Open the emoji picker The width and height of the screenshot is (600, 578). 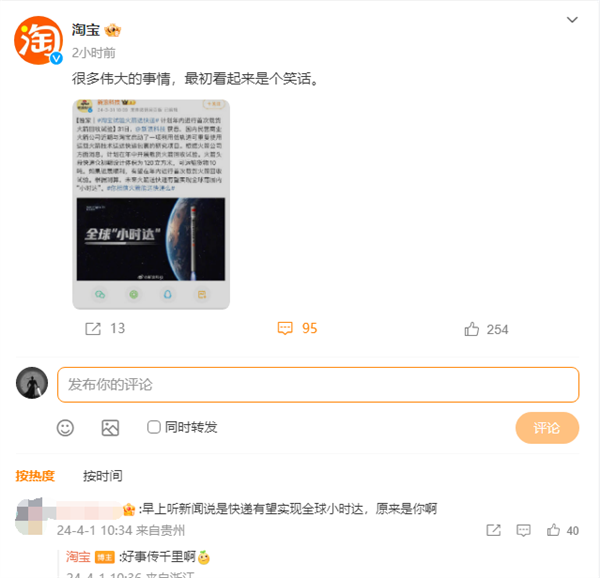[x=66, y=428]
